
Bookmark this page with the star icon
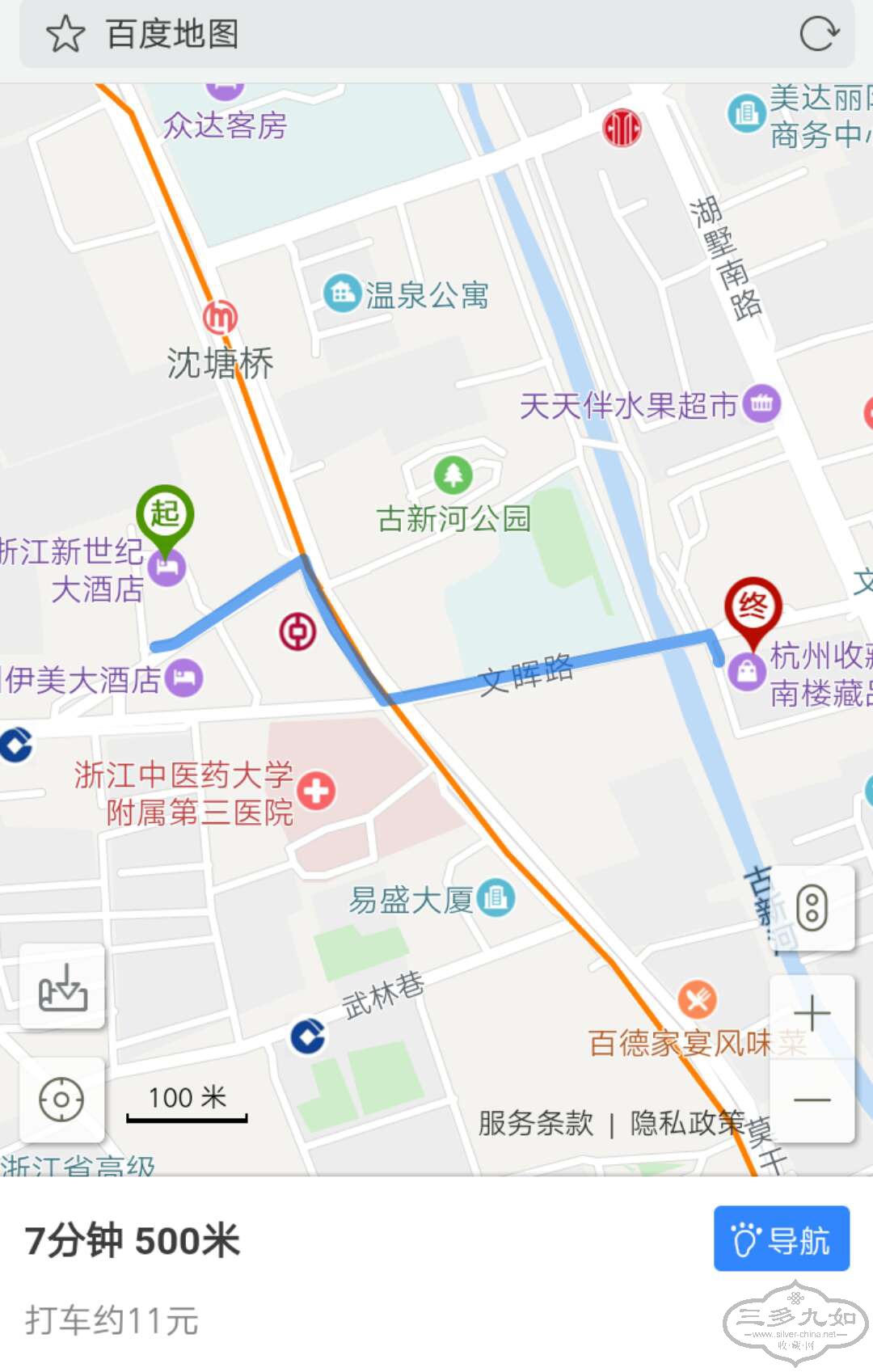[65, 34]
